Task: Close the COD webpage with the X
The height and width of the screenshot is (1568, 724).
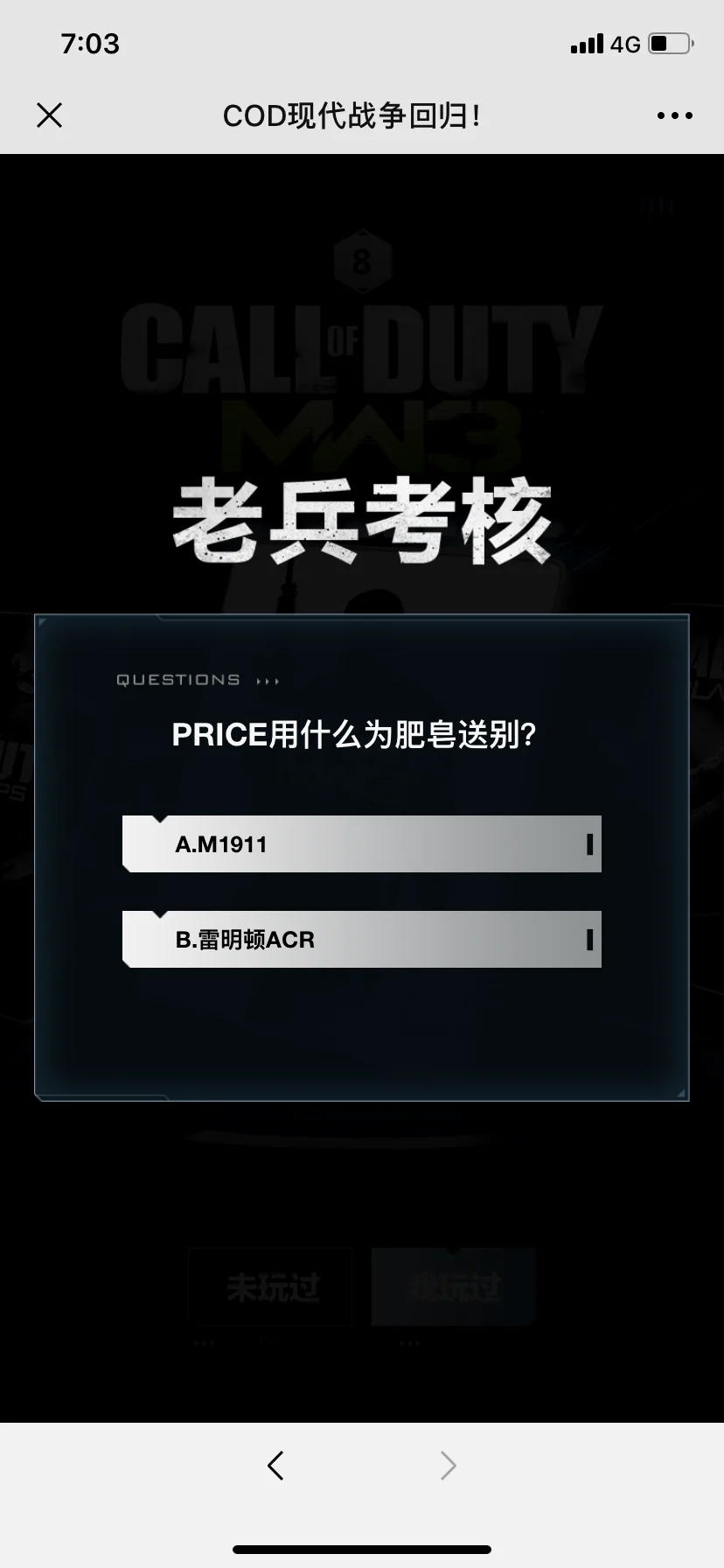Action: [50, 115]
